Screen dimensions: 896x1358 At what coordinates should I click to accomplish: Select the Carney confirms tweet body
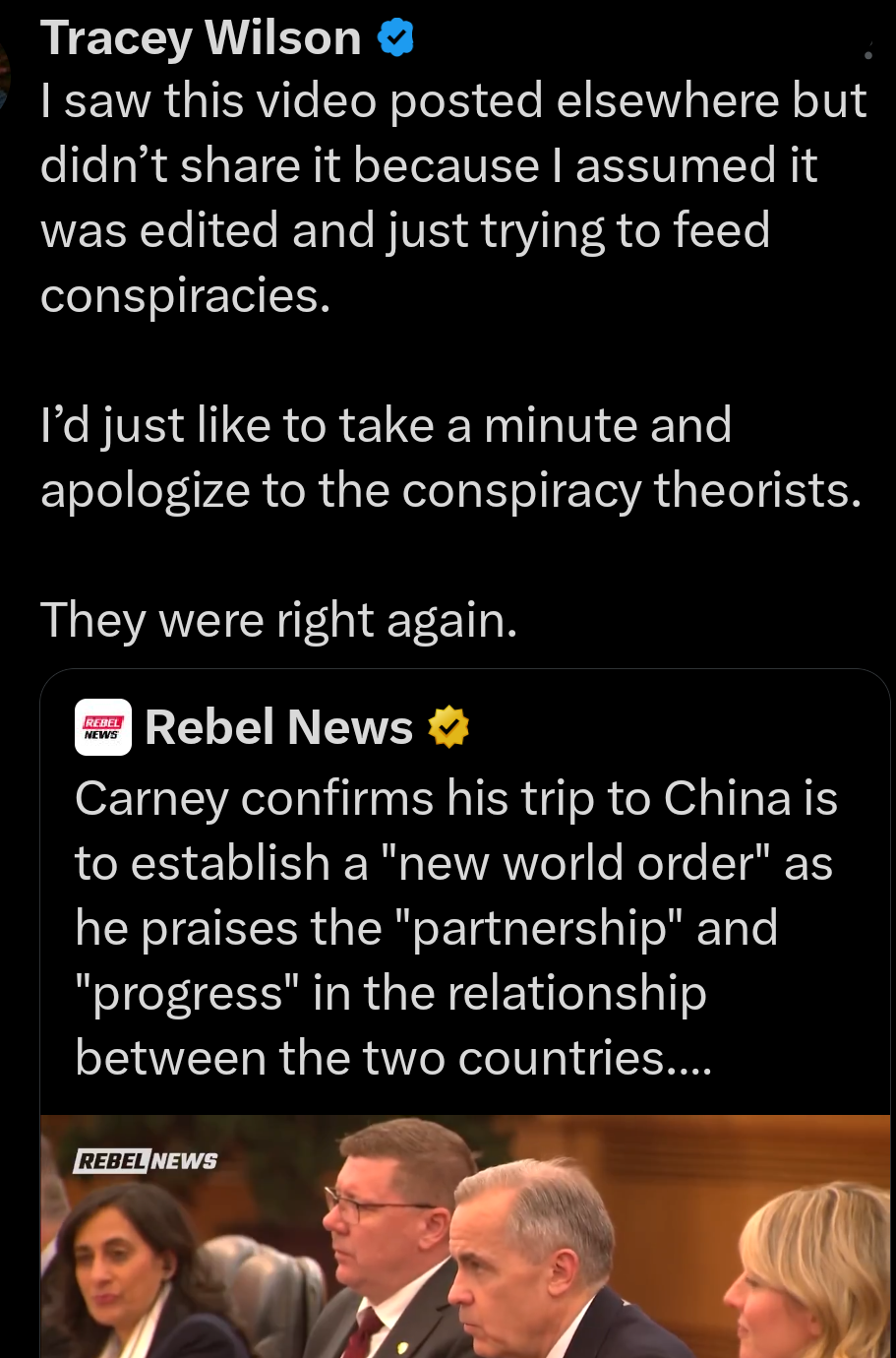pos(452,927)
